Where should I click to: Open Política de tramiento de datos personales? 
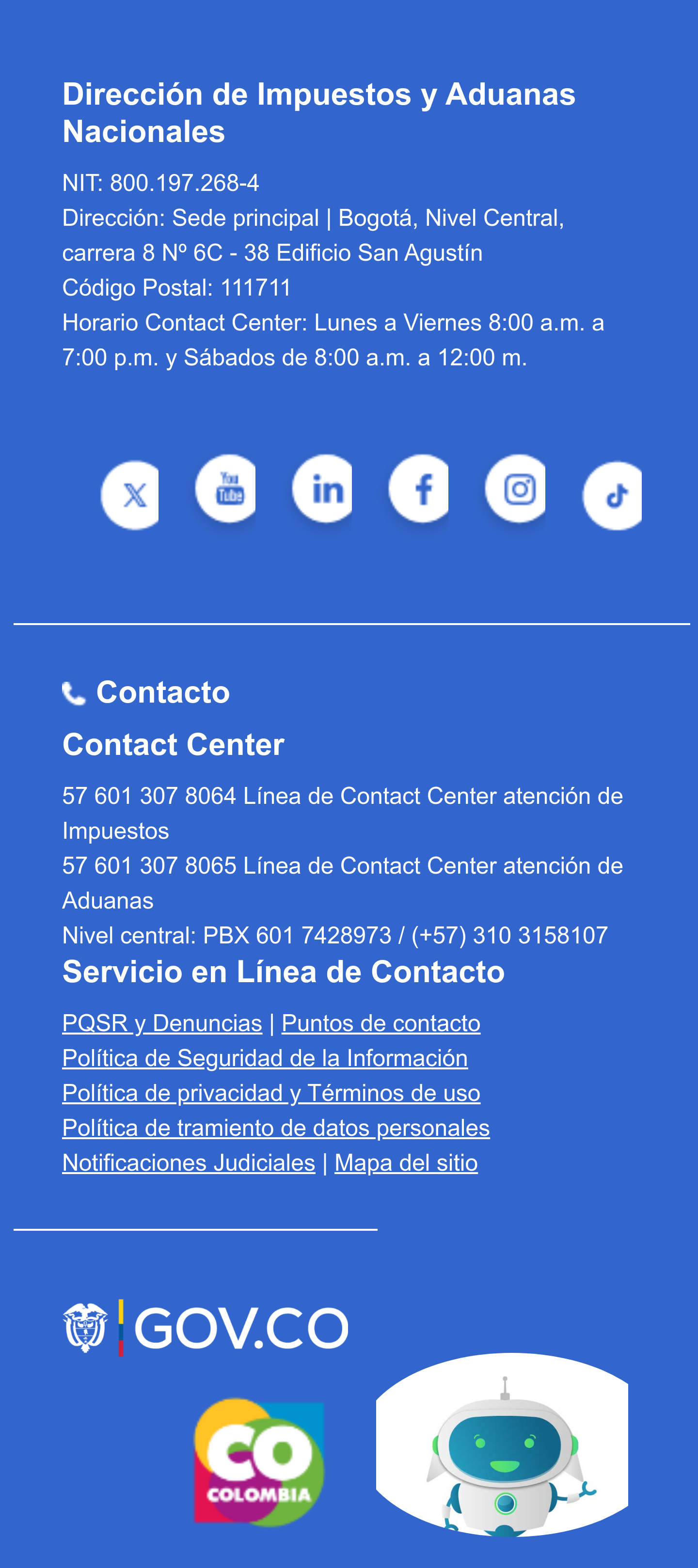coord(276,1128)
